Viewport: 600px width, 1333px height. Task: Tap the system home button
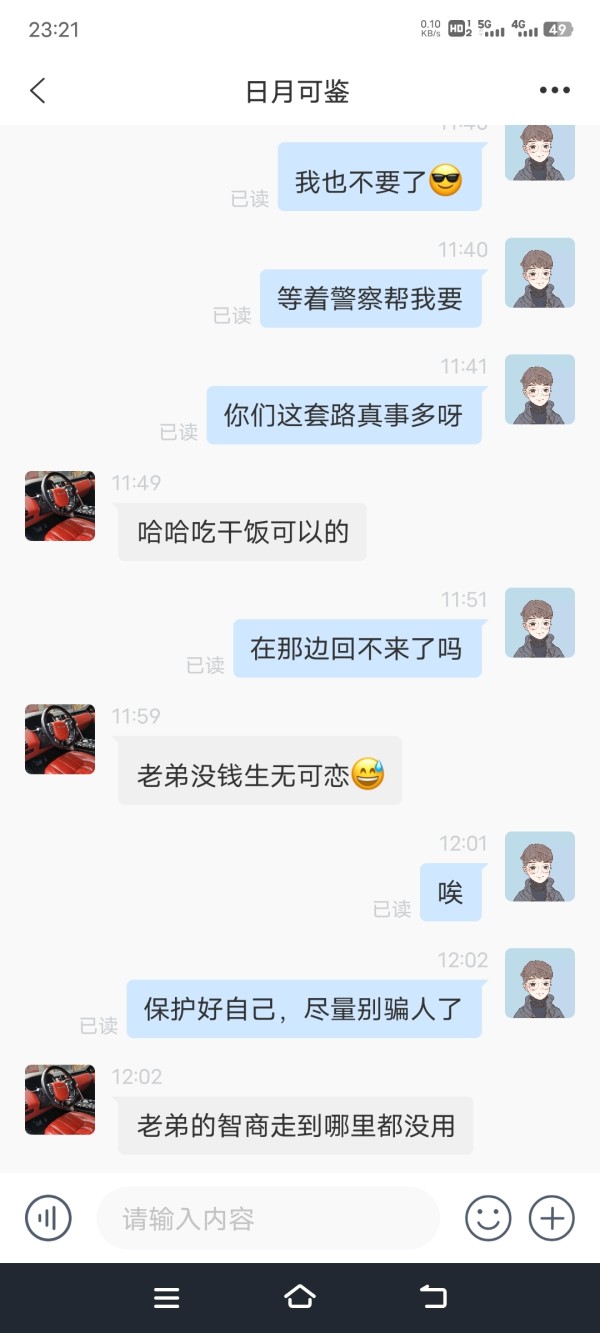(300, 1297)
